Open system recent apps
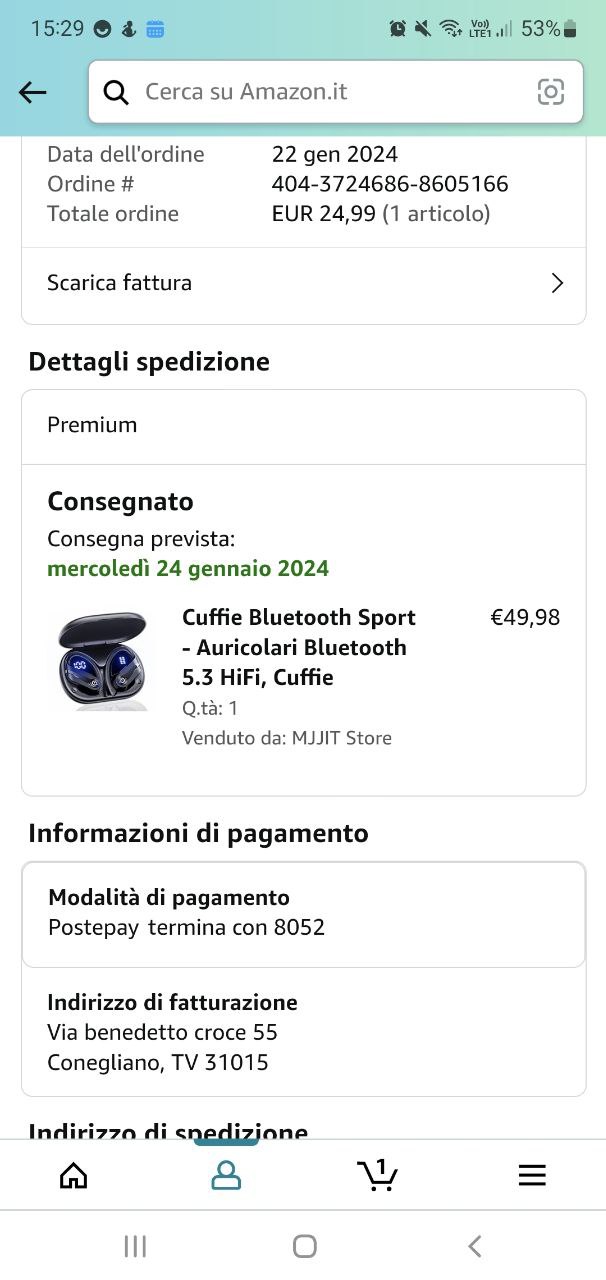Viewport: 606px width, 1280px height. pos(135,1246)
